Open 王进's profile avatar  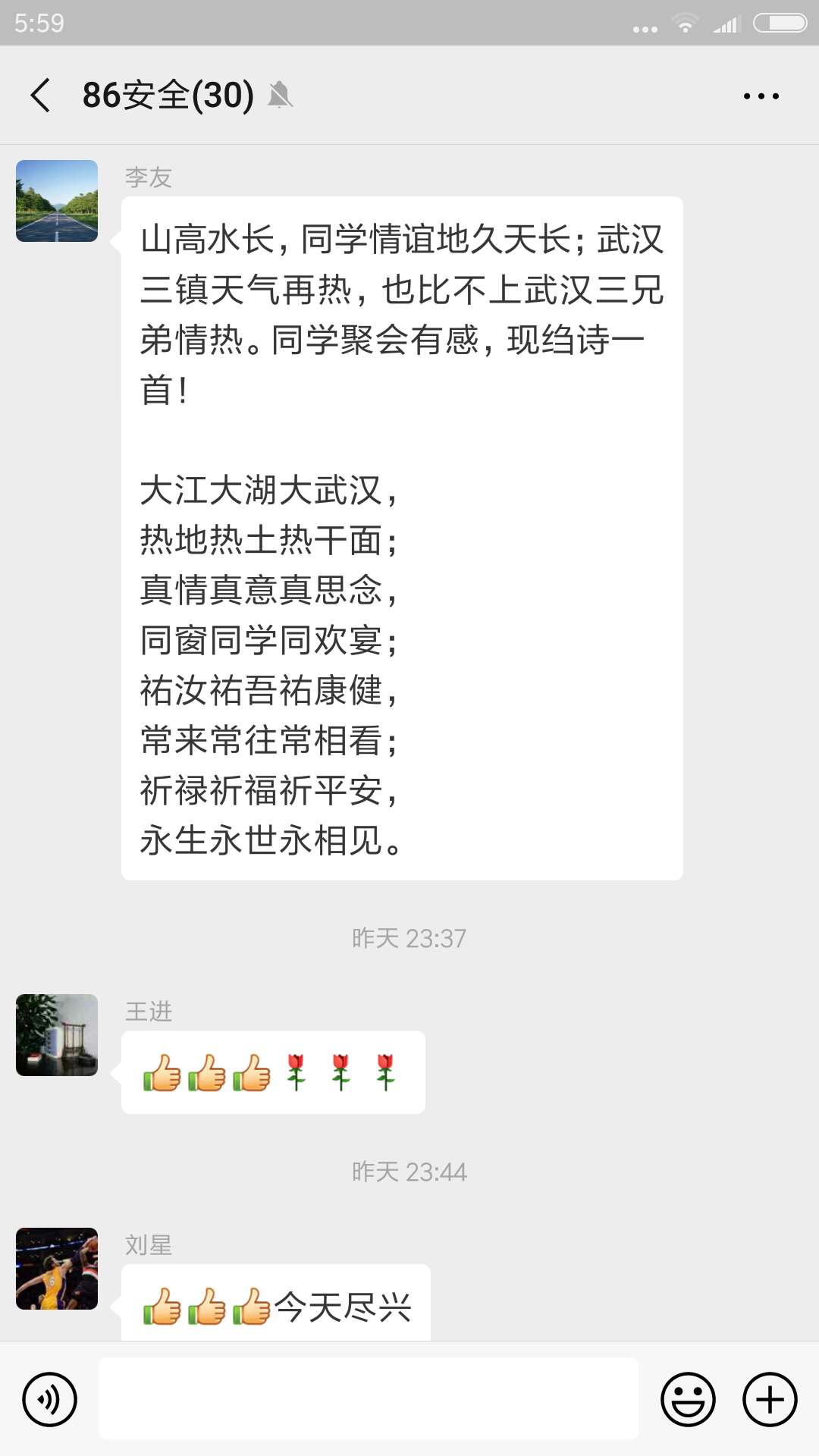[x=57, y=1035]
